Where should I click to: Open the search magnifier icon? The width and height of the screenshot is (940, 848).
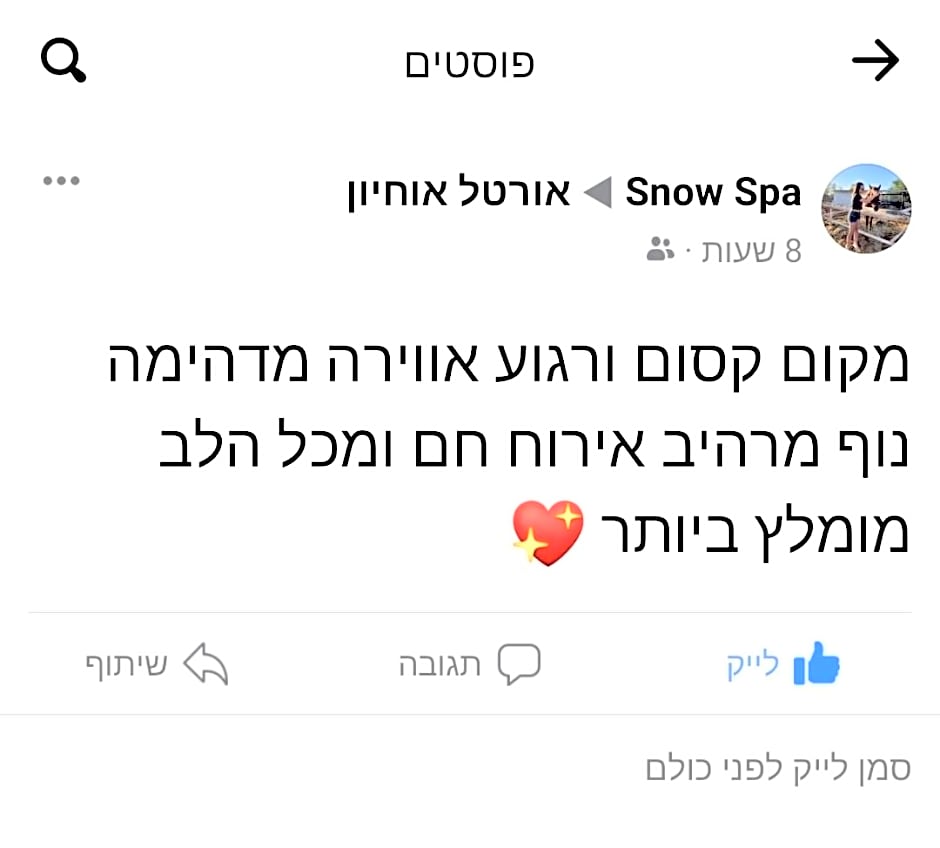(63, 61)
